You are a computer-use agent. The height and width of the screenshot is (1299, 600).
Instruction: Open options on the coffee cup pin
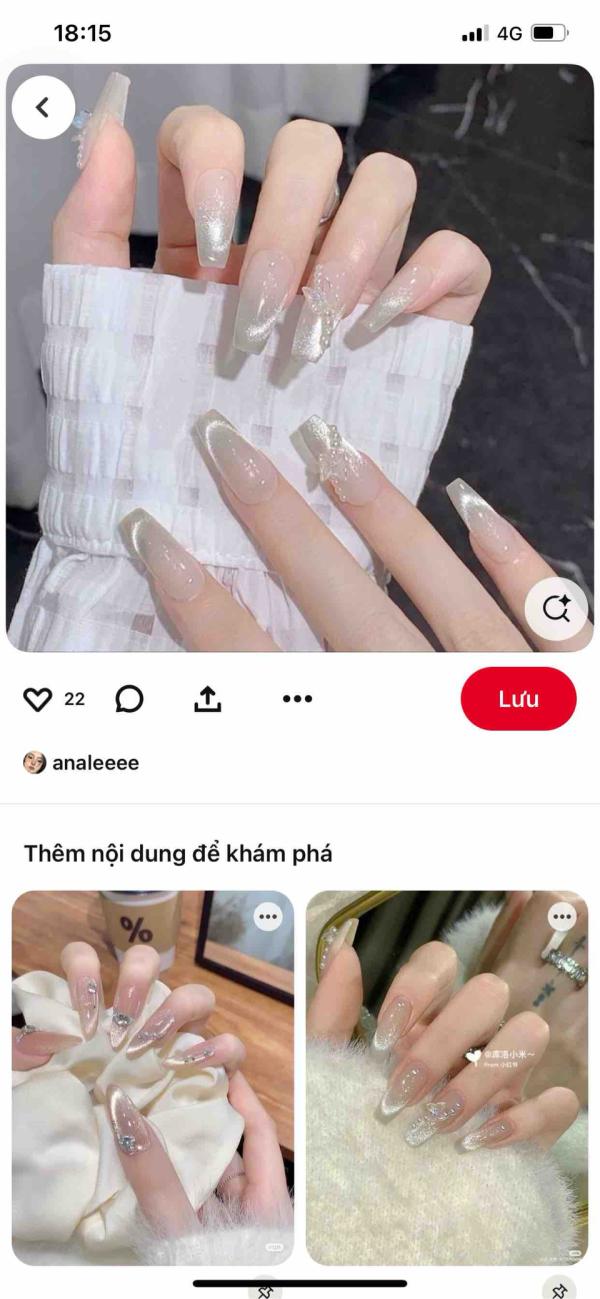[x=268, y=916]
